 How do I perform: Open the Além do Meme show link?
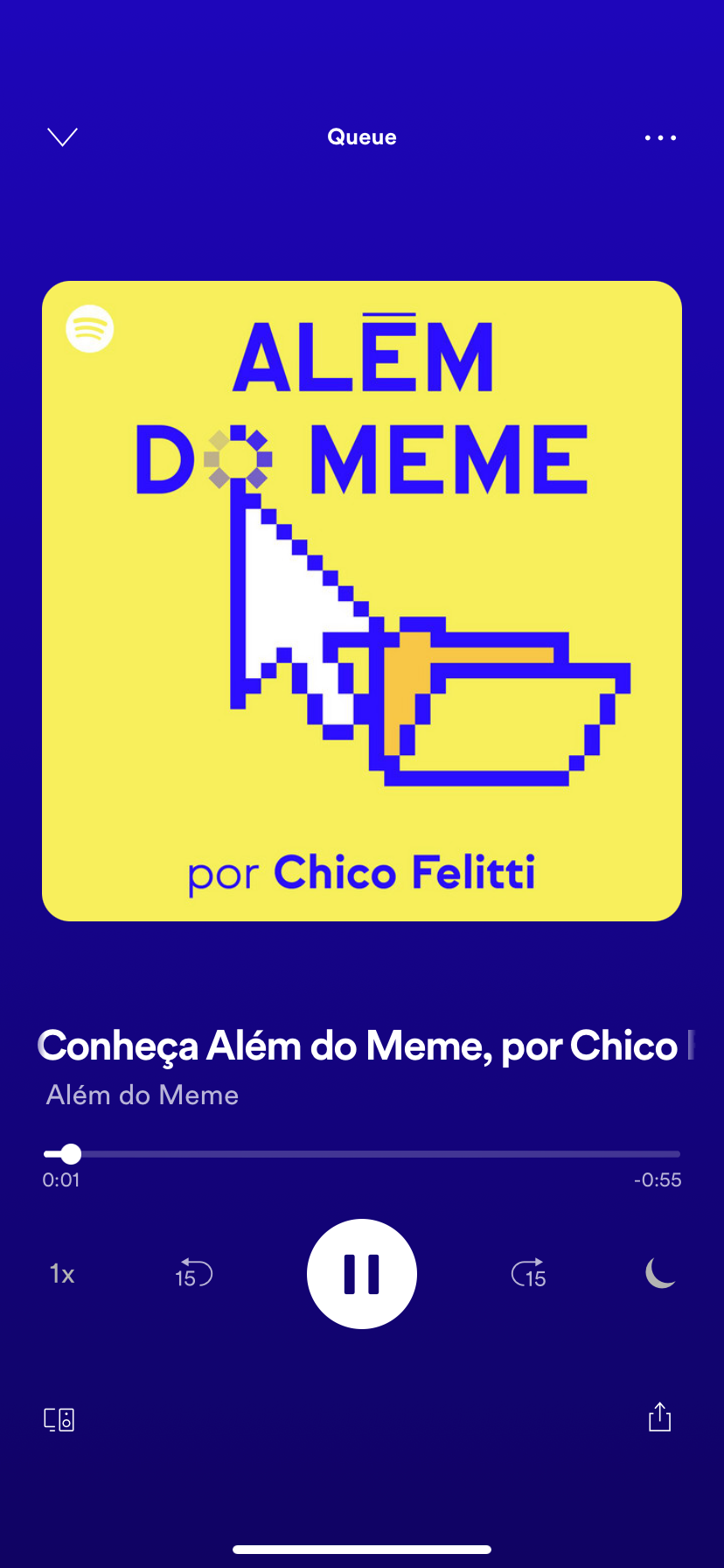tap(143, 1095)
